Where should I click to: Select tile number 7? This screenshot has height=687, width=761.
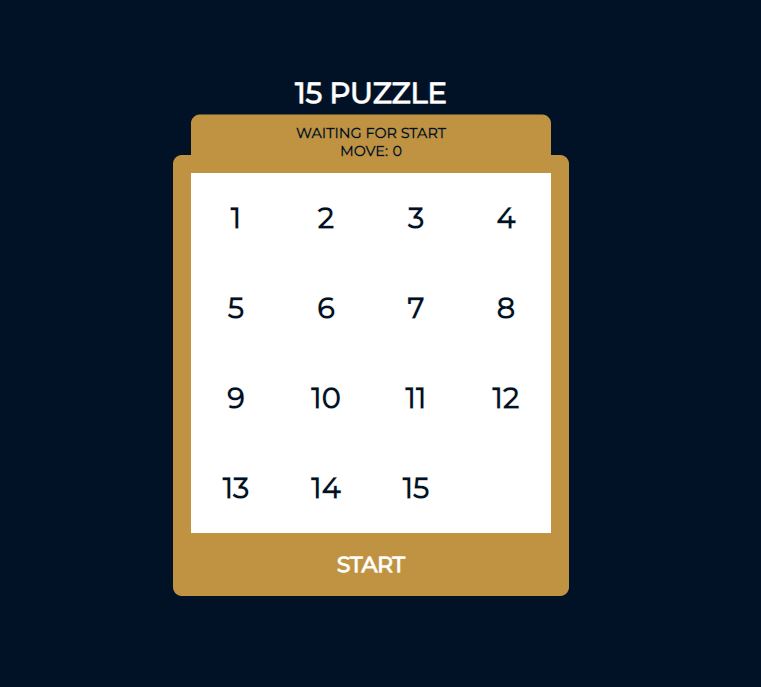point(416,308)
